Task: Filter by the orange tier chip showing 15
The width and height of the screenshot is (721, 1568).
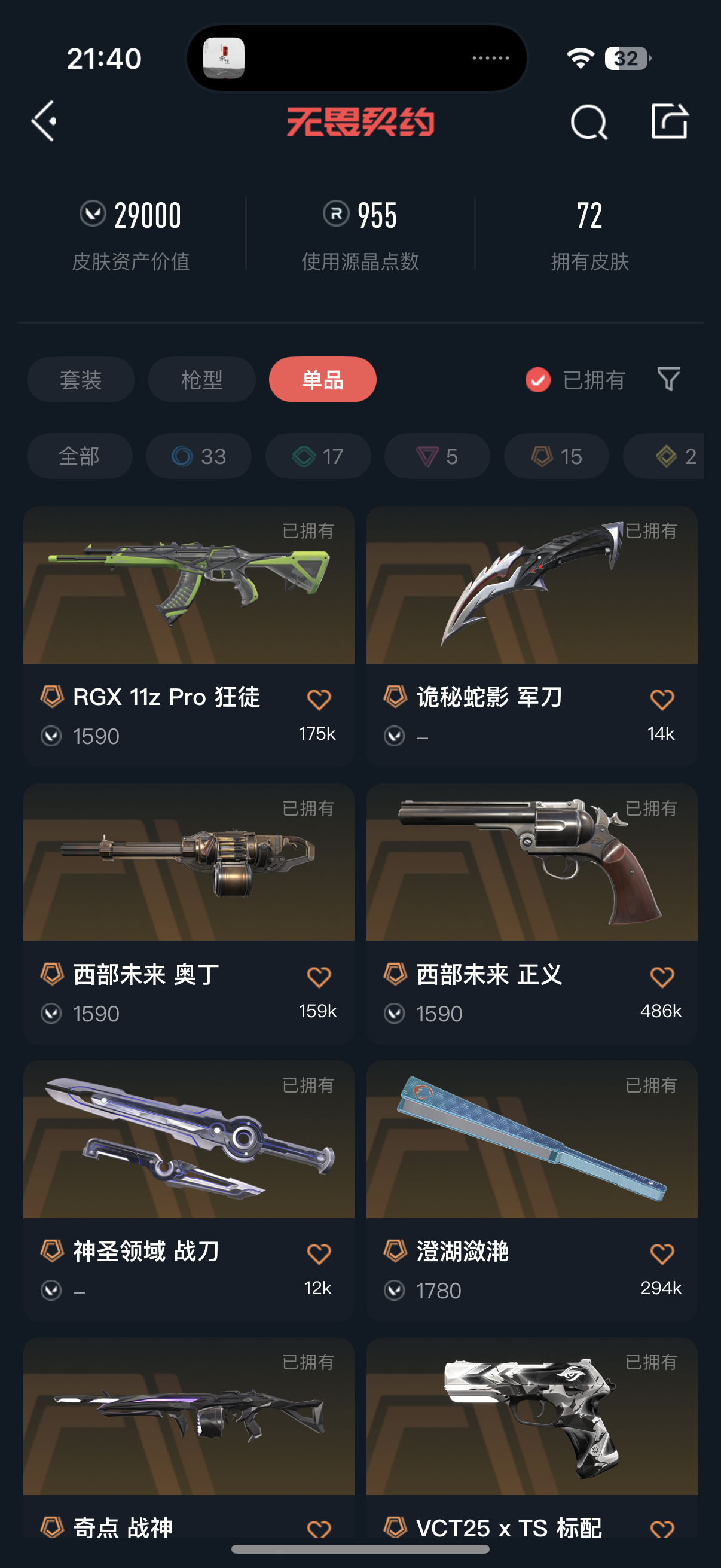Action: pos(556,456)
